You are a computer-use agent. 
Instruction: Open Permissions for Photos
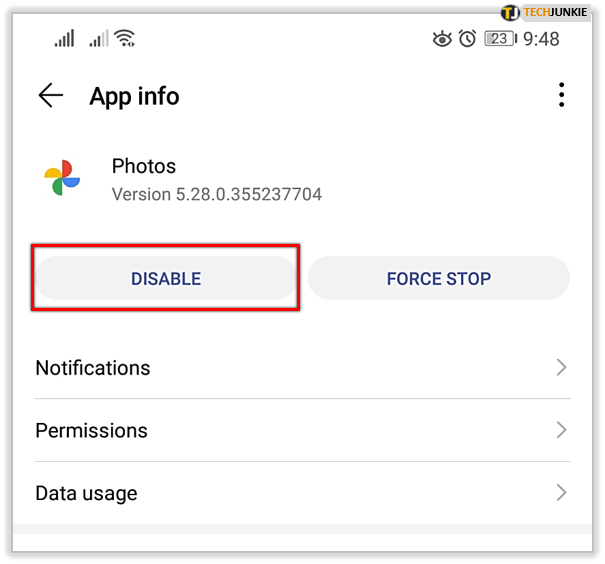coord(302,431)
